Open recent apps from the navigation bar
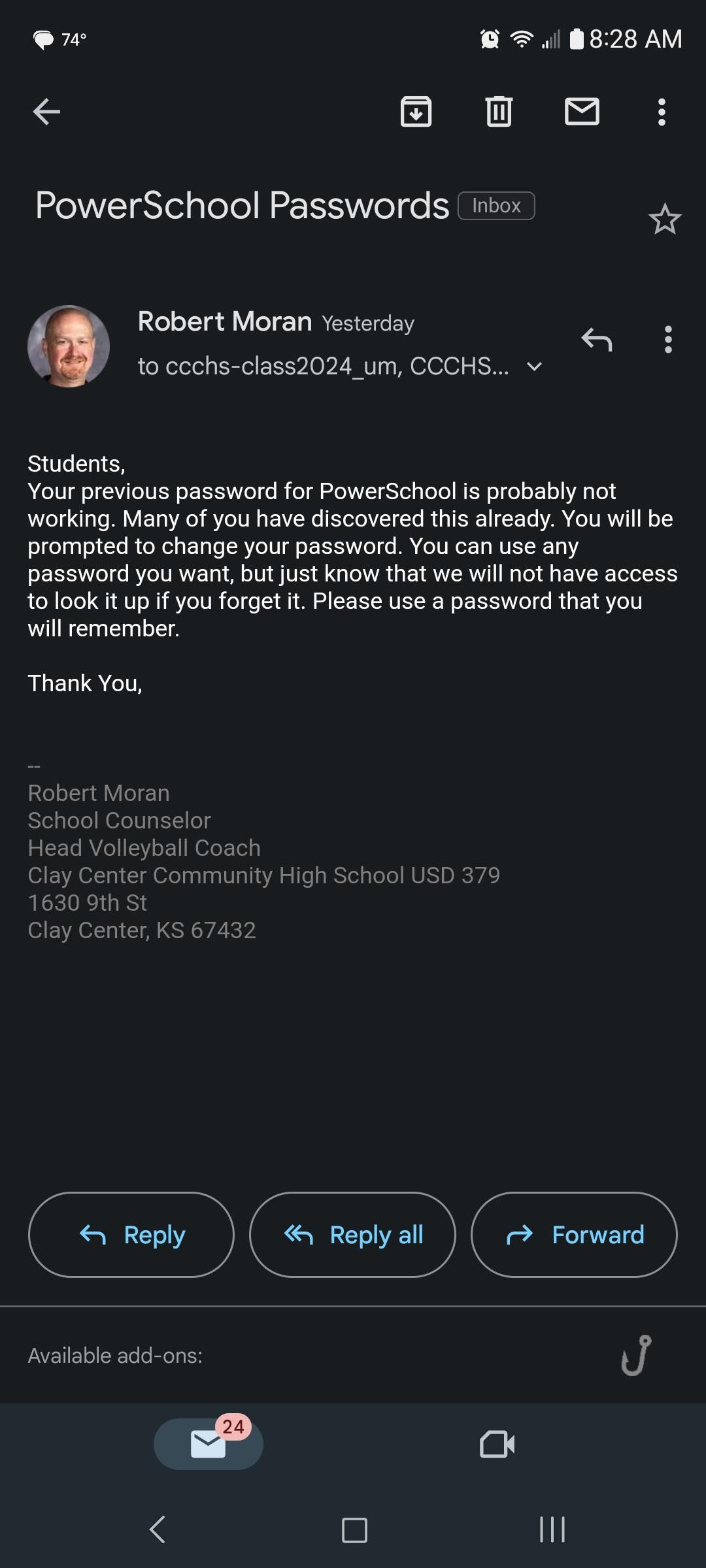 552,1529
